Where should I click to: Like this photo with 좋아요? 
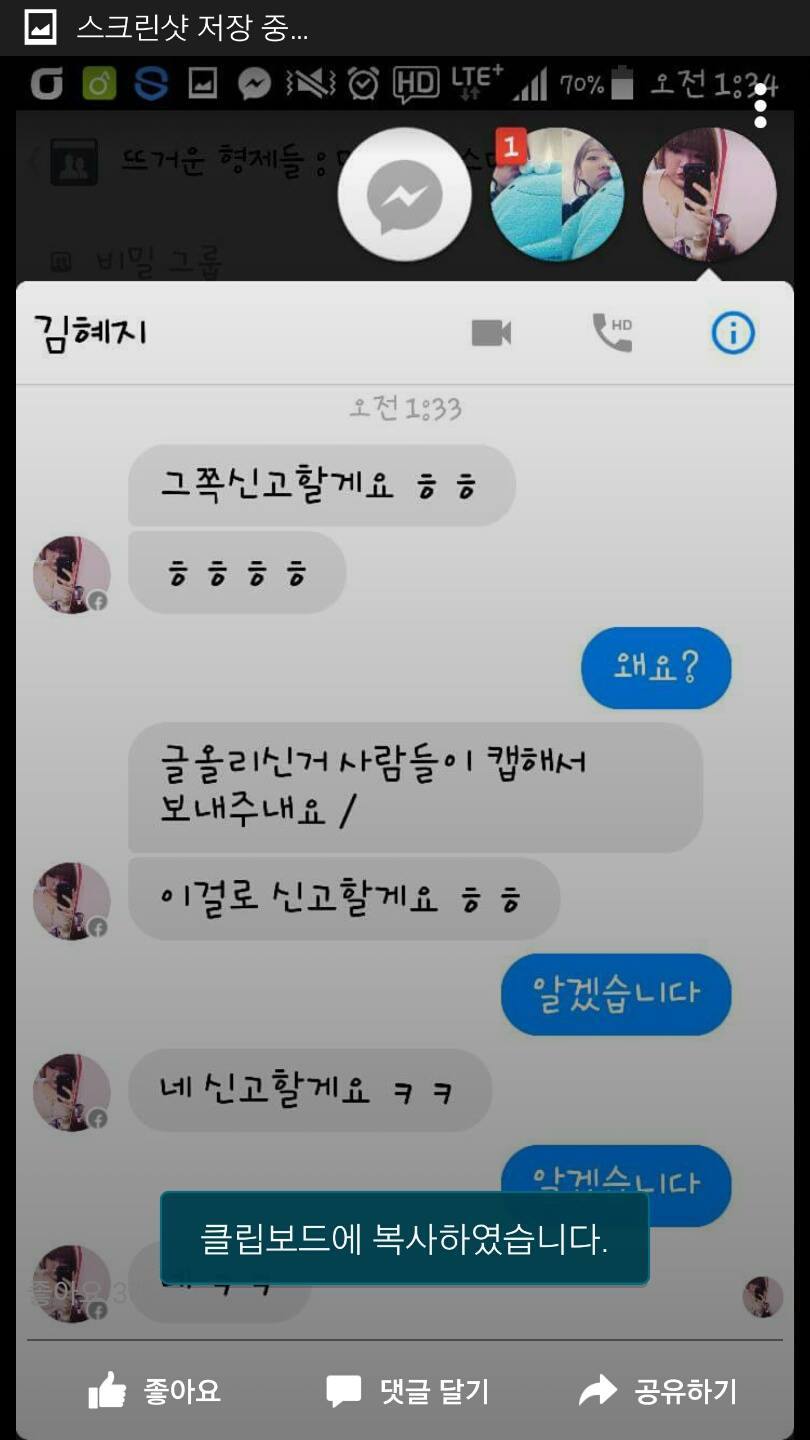155,1391
